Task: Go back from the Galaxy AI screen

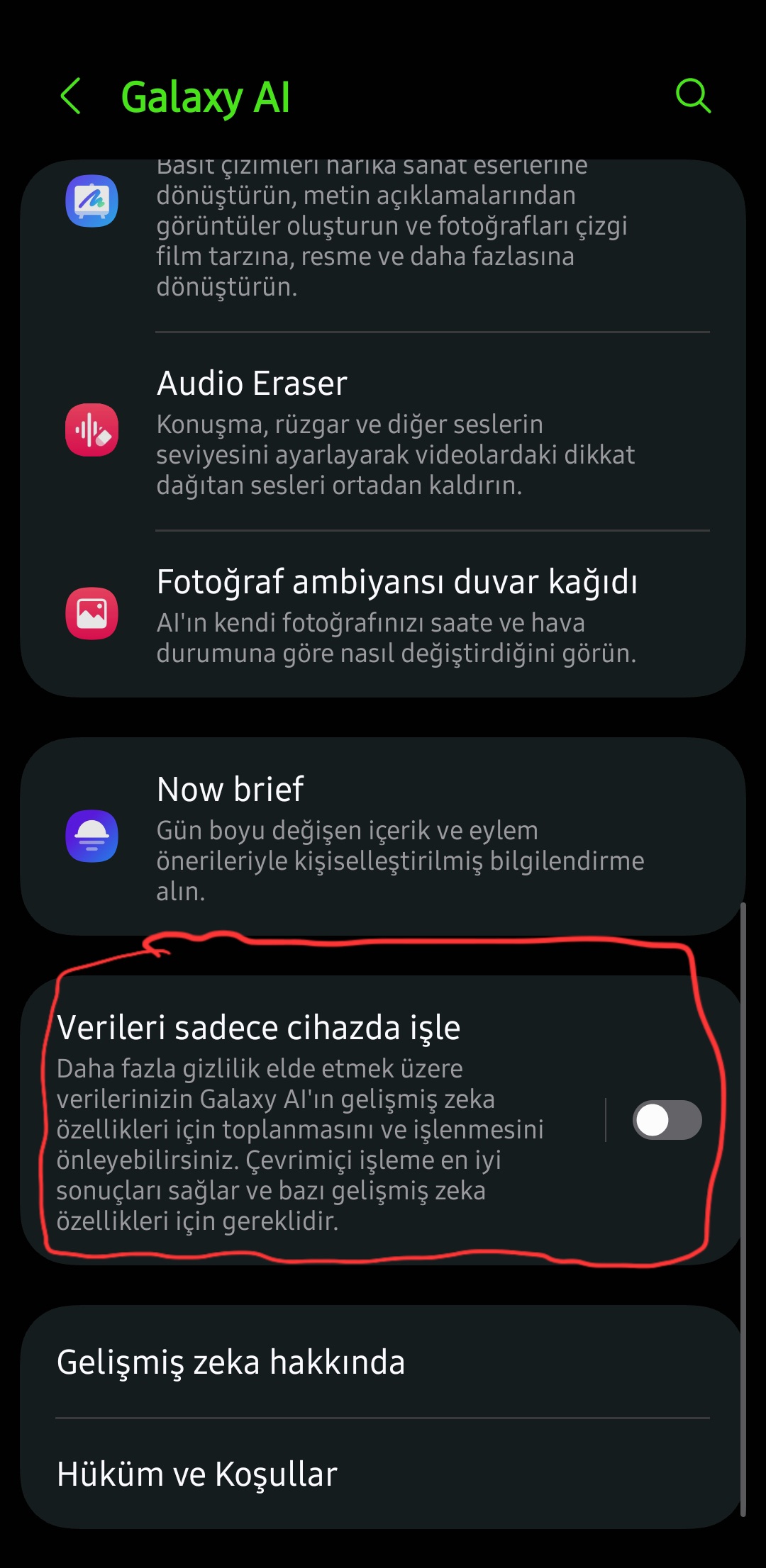Action: (71, 96)
